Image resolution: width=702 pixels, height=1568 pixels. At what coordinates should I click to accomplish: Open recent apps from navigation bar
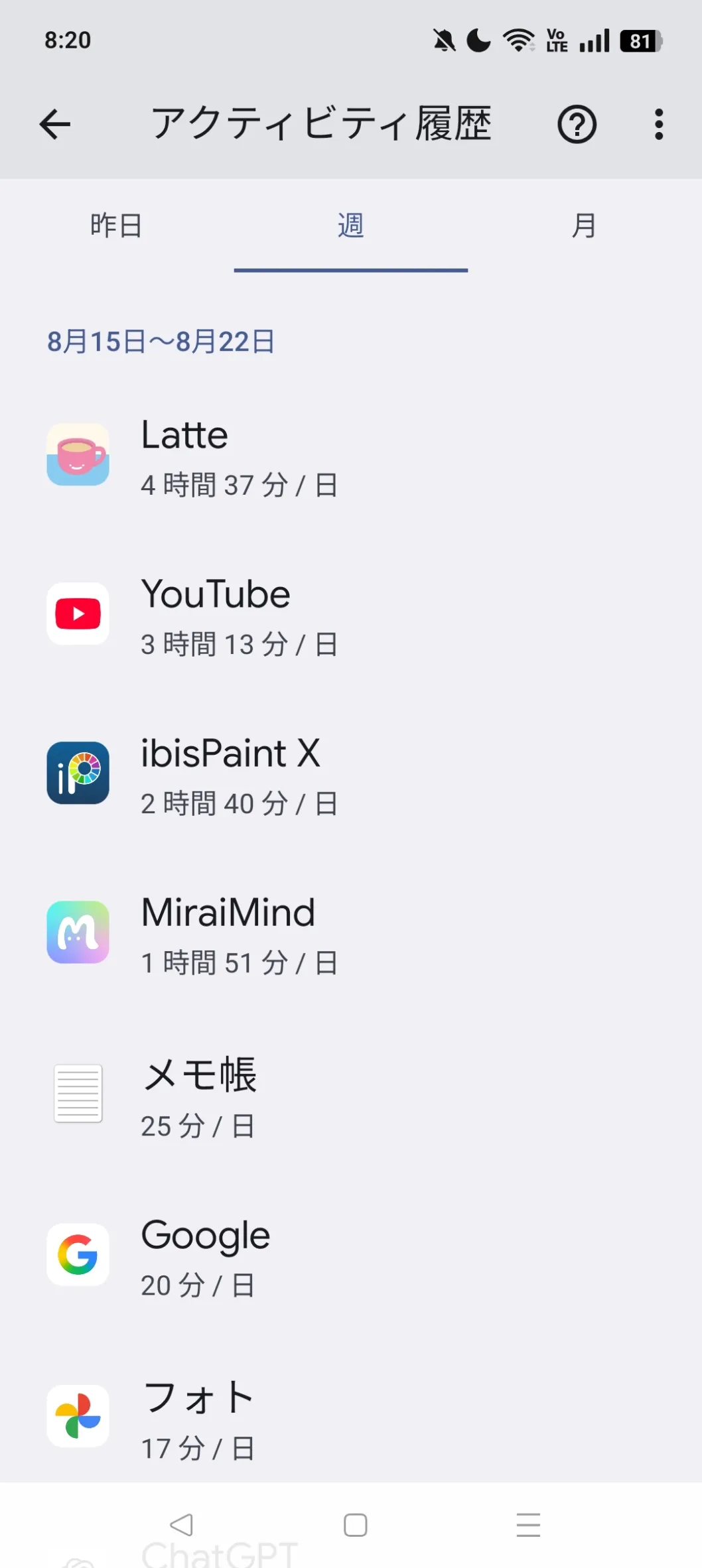pyautogui.click(x=528, y=1524)
